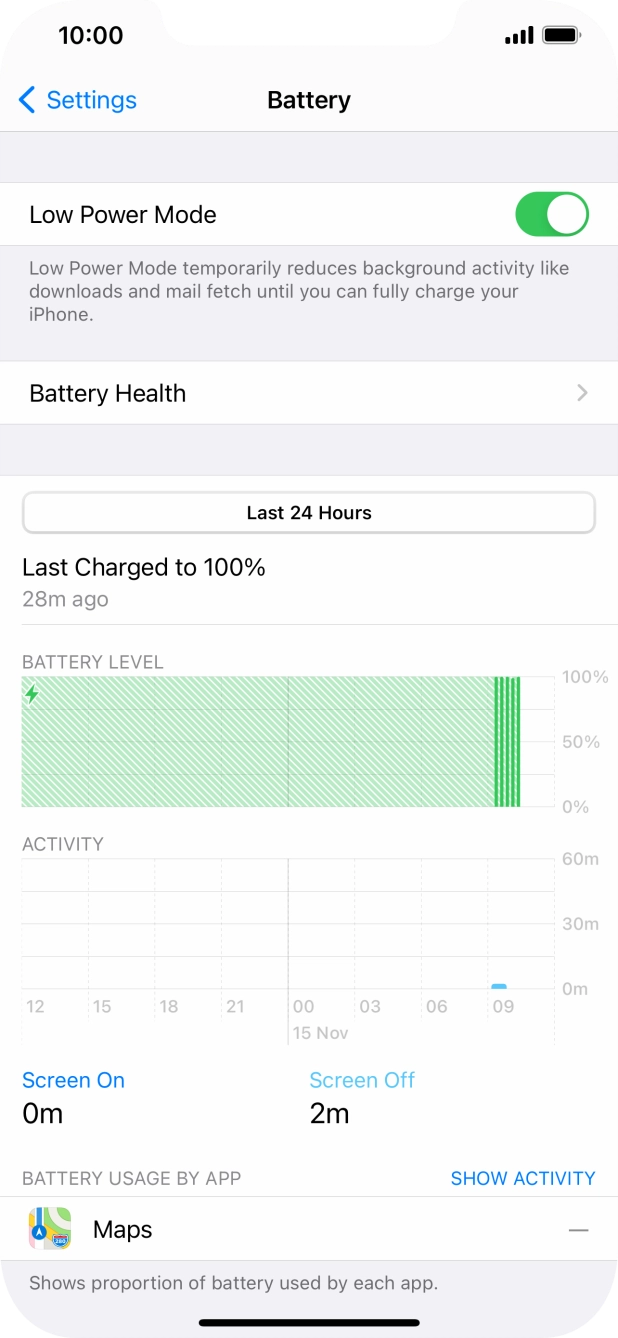Go back to Settings
Image resolution: width=618 pixels, height=1338 pixels.
(77, 100)
